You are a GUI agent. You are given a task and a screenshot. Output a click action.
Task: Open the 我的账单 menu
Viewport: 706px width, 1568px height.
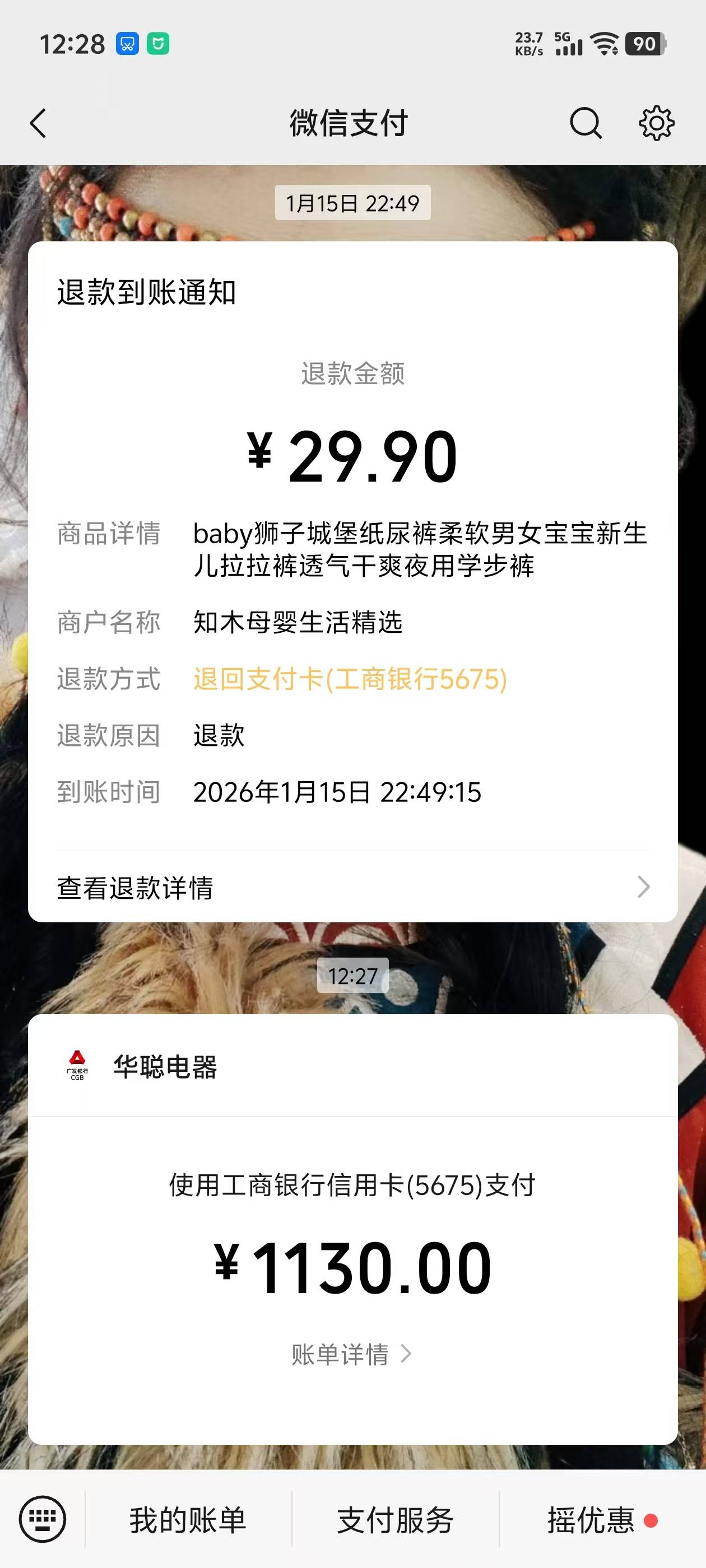coord(188,1520)
